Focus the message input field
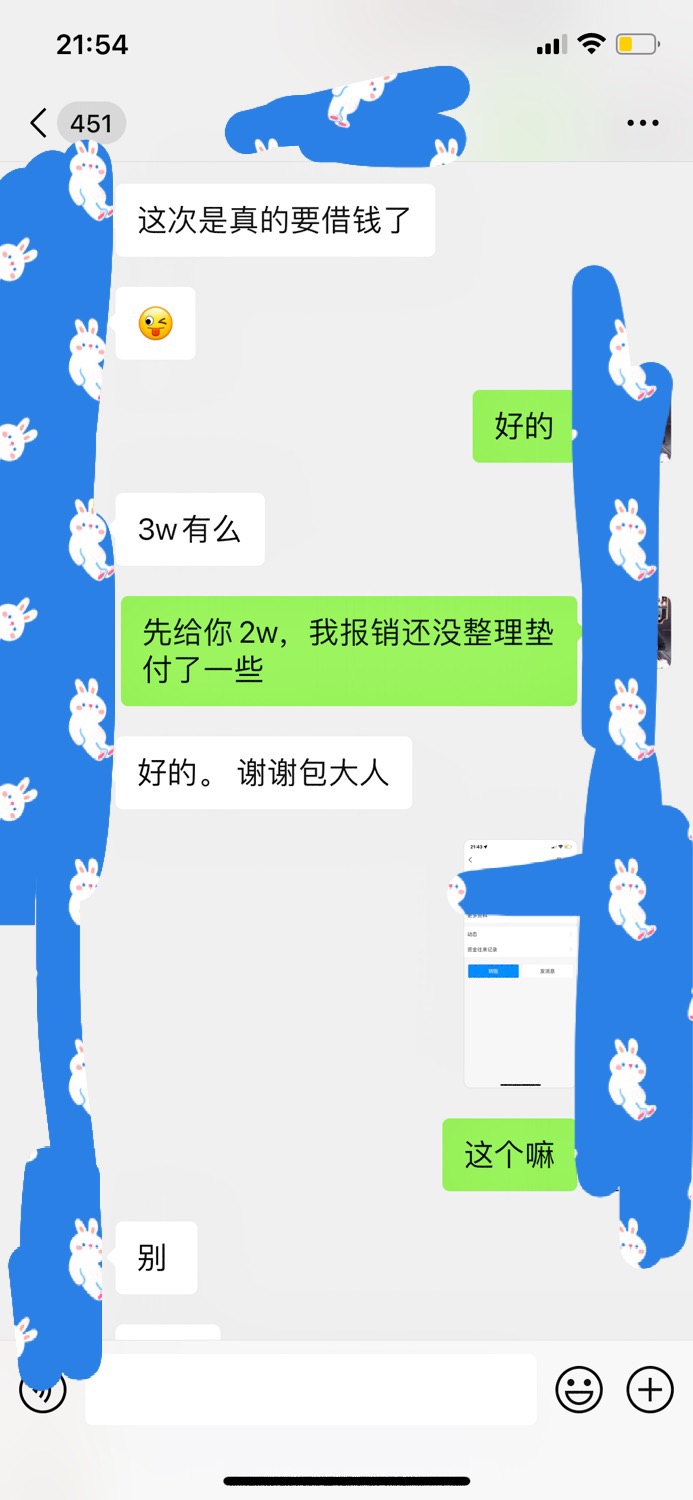The height and width of the screenshot is (1500, 693). (310, 1389)
